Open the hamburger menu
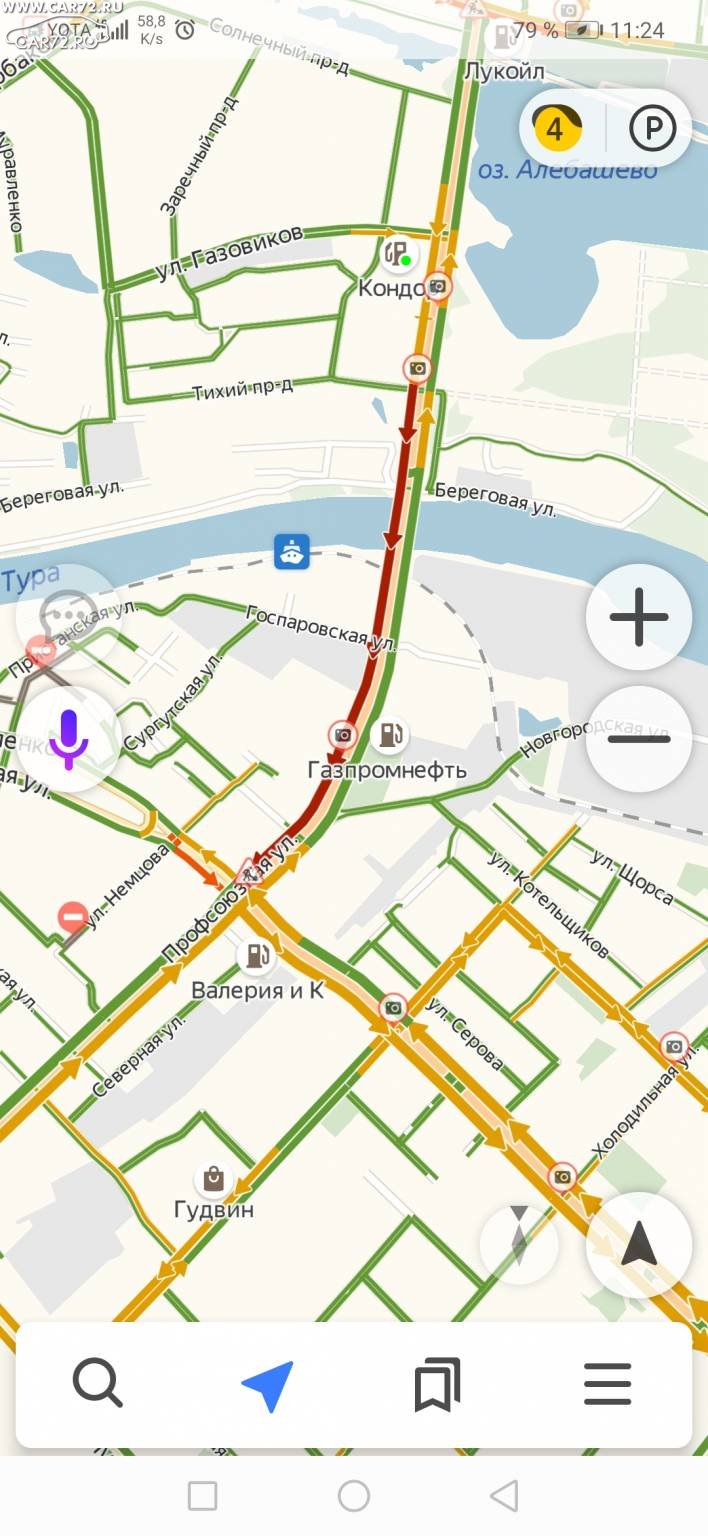The image size is (708, 1536). 608,1385
